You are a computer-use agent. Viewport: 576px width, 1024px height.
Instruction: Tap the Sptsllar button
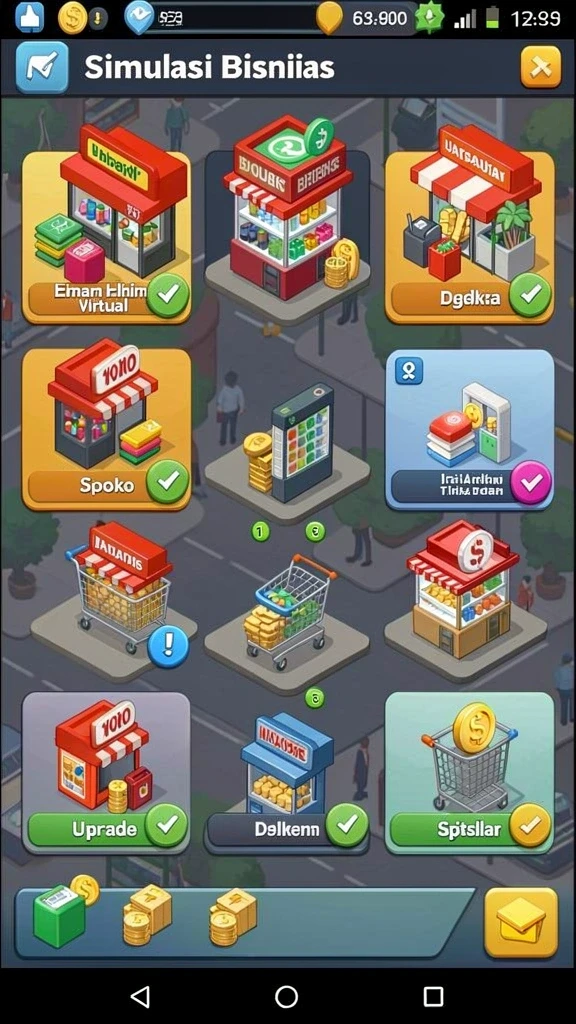click(470, 828)
